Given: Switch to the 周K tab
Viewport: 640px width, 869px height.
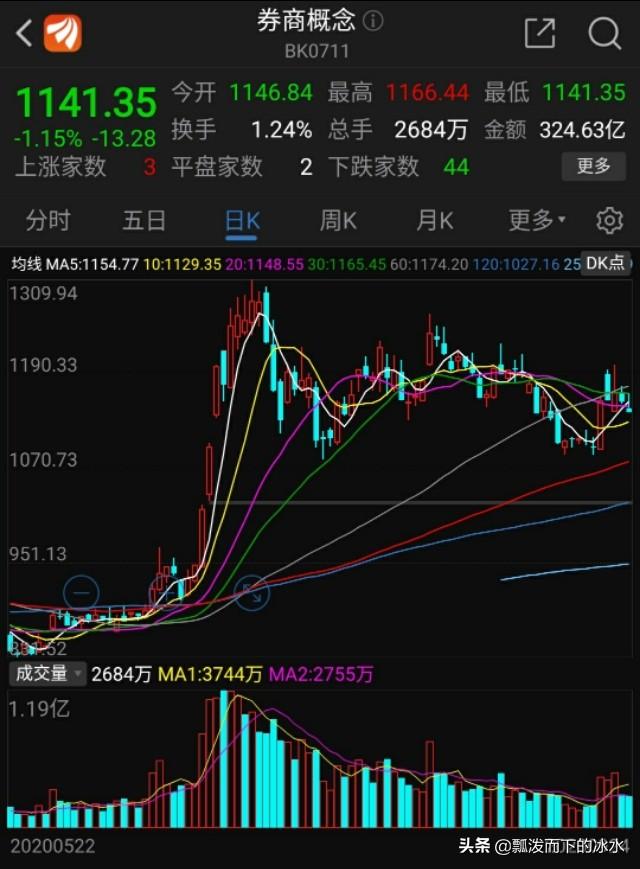Looking at the screenshot, I should (338, 220).
